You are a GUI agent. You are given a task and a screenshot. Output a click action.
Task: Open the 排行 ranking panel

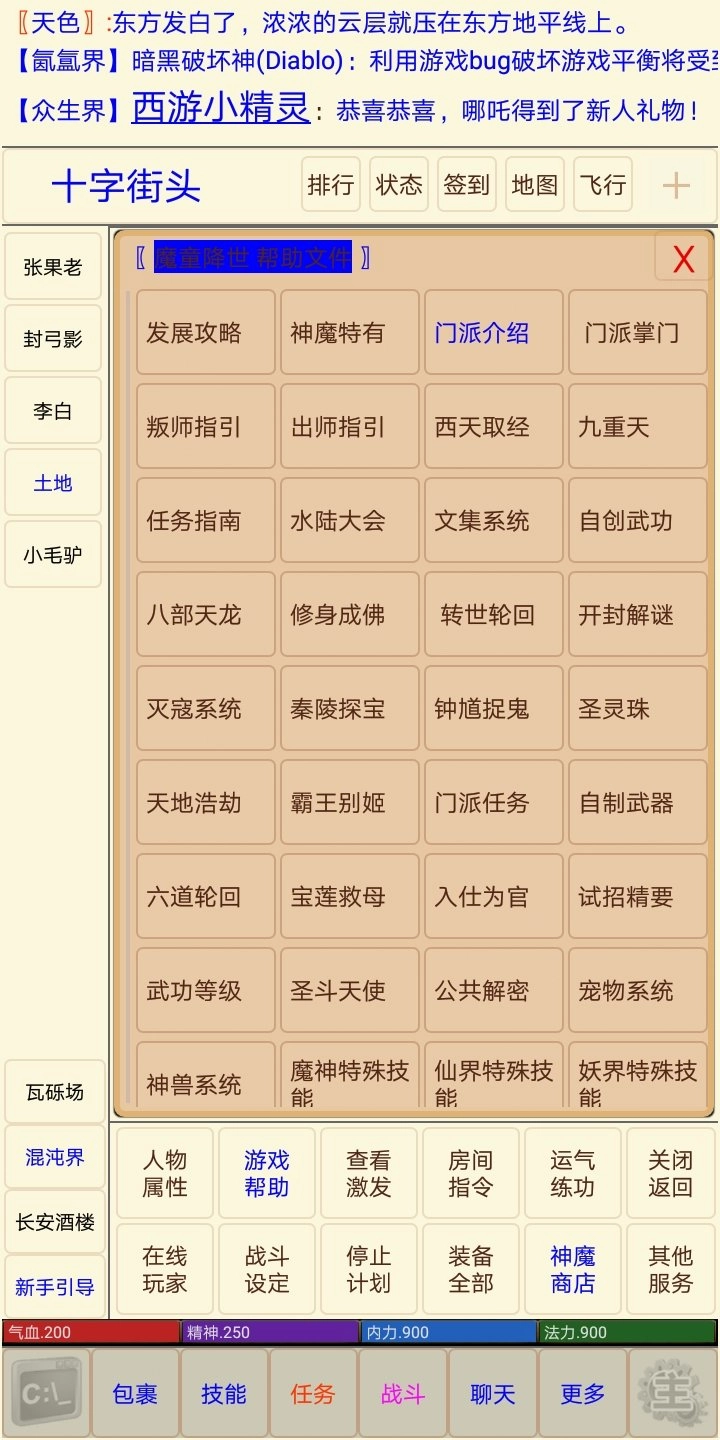coord(330,184)
